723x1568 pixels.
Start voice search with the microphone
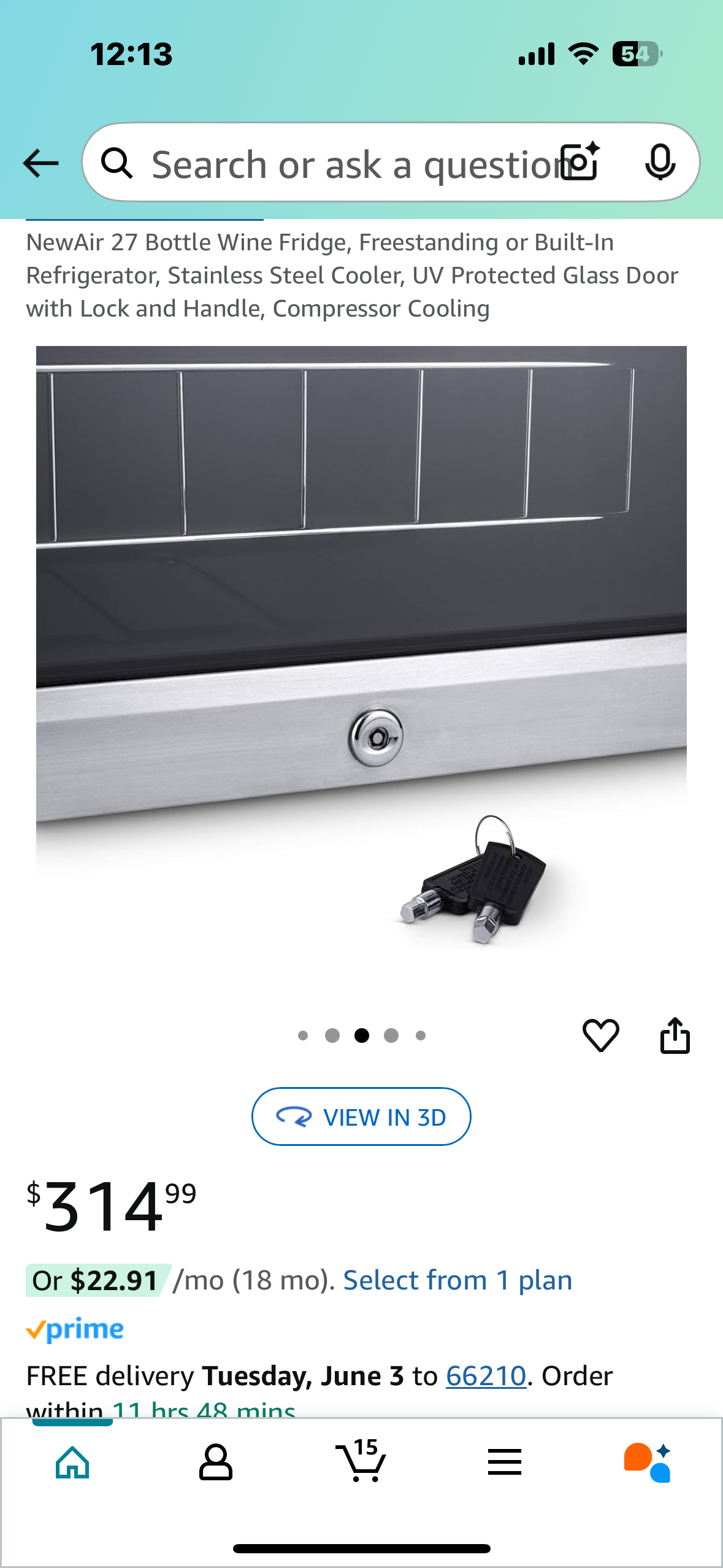click(x=660, y=163)
